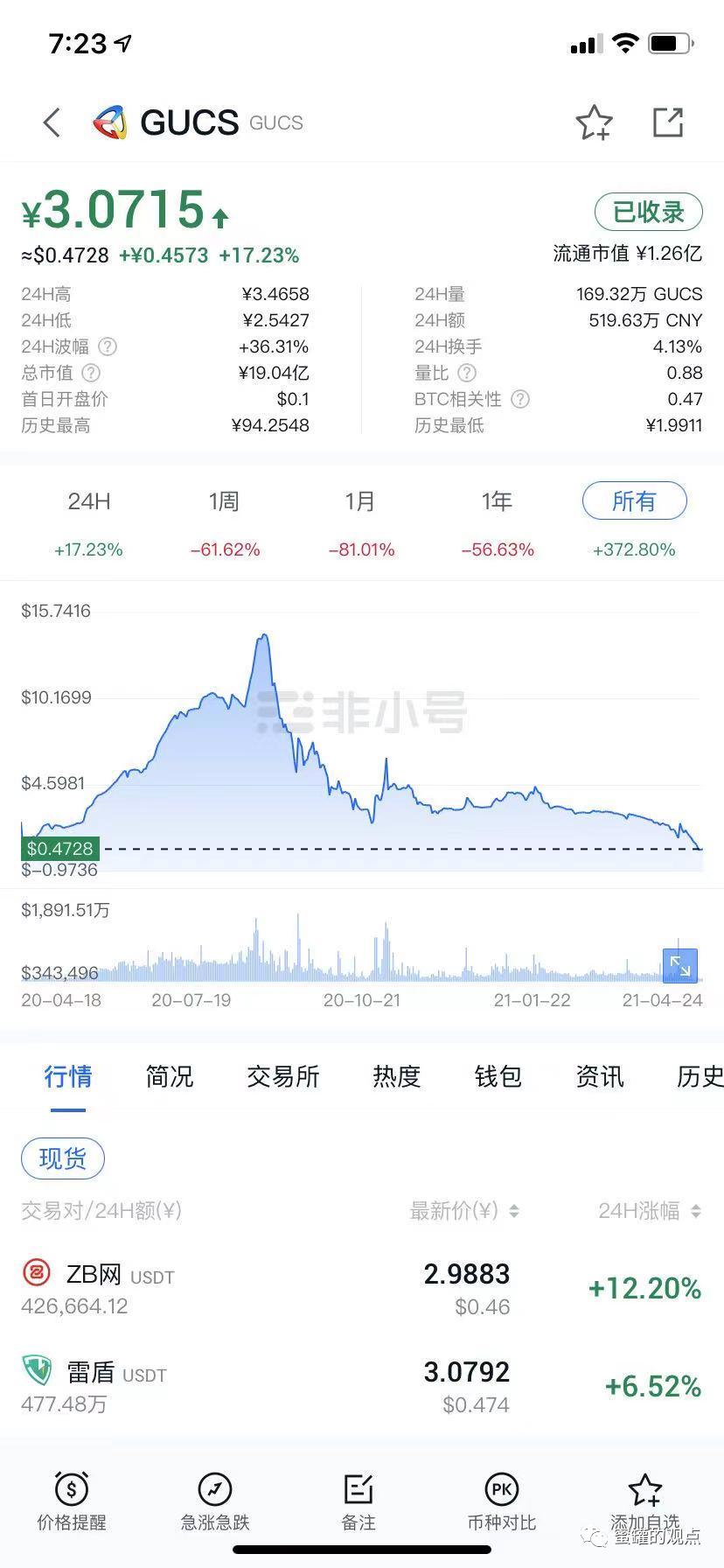The height and width of the screenshot is (1568, 724).
Task: Open the 资讯 news tab
Action: point(599,1077)
